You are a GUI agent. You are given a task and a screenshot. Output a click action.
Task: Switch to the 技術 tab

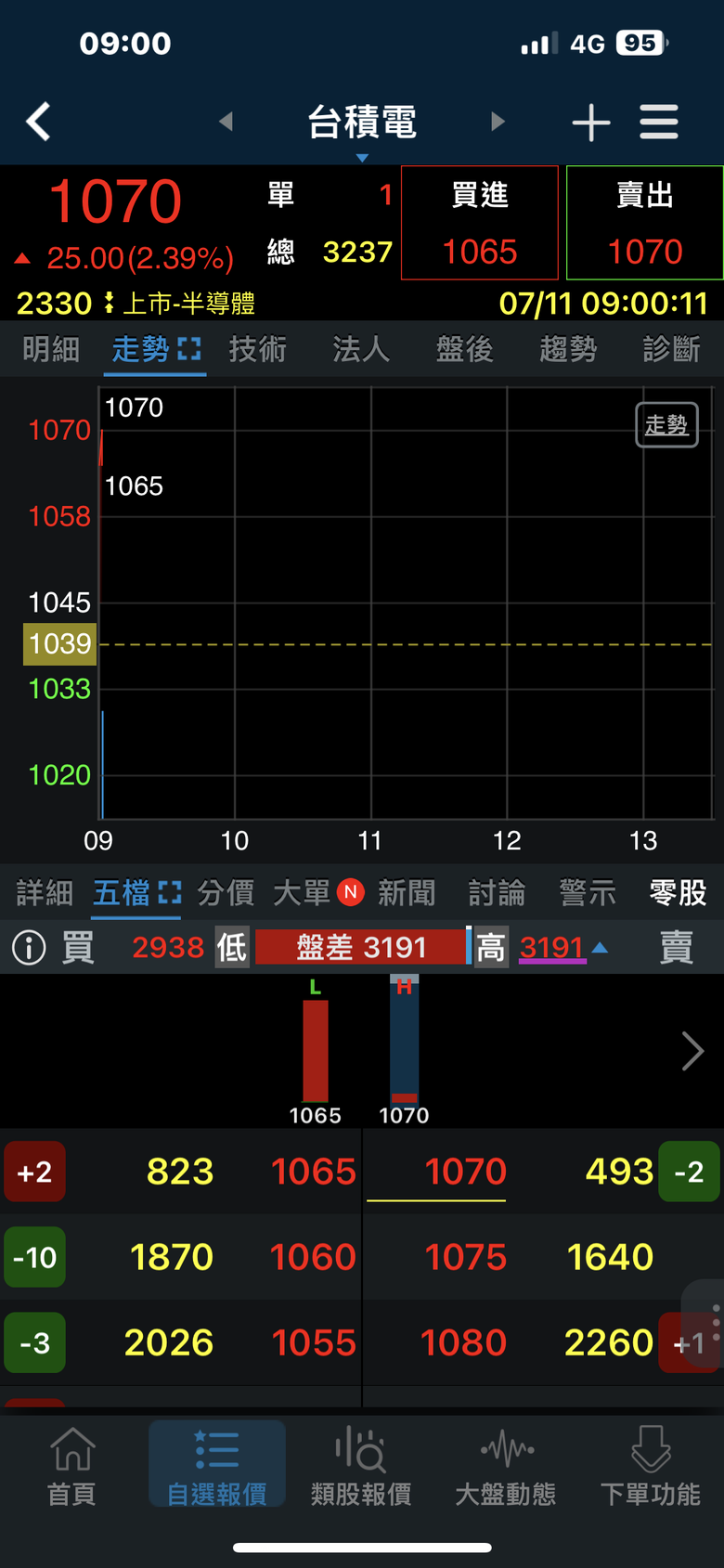pos(258,349)
